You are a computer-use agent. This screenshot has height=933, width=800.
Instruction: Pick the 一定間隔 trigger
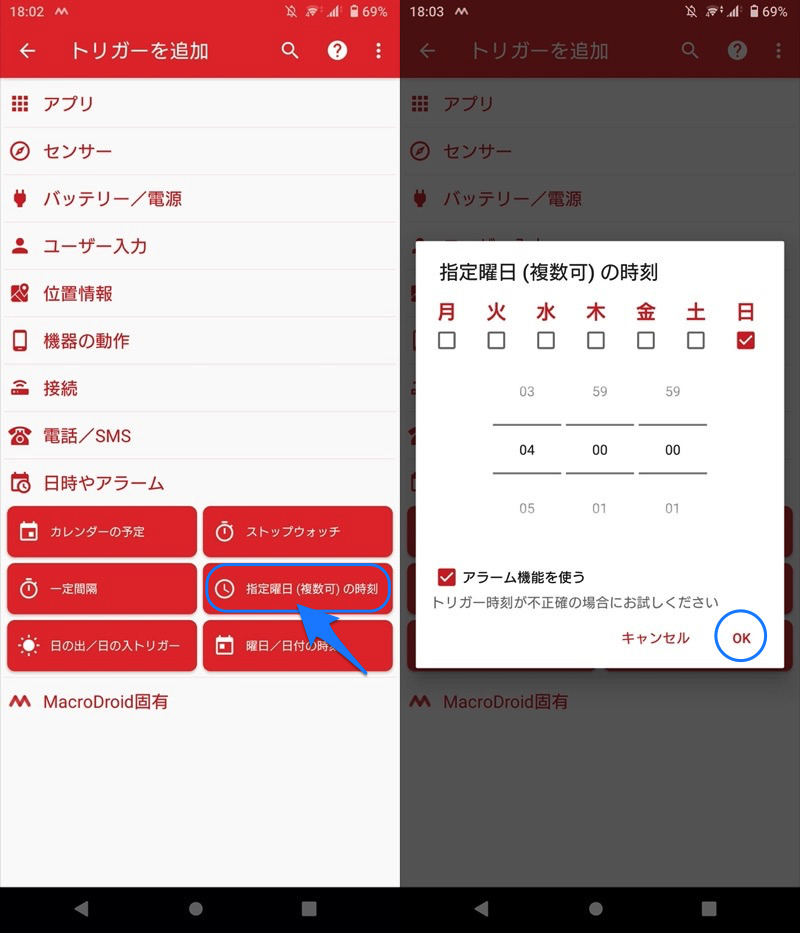101,589
